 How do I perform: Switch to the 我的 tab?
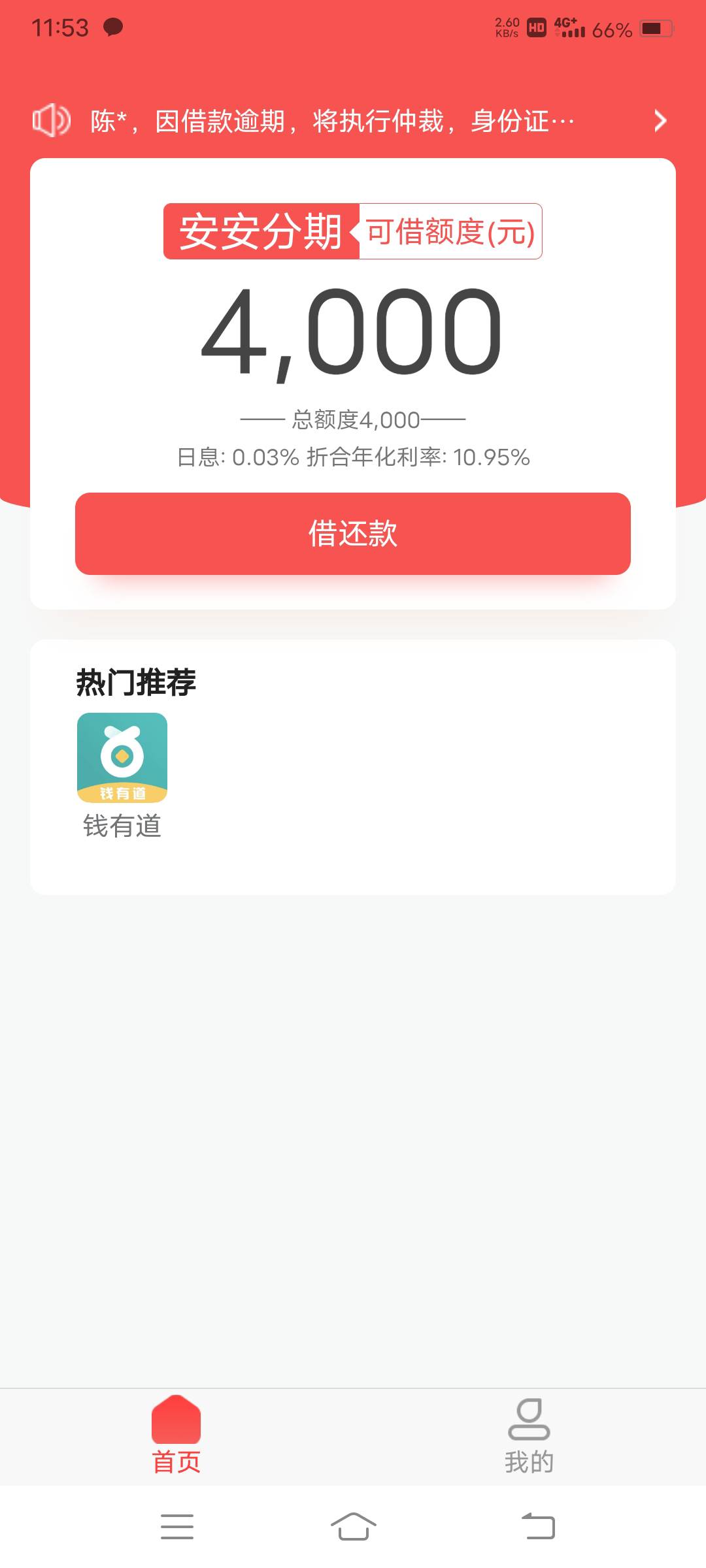(529, 1437)
